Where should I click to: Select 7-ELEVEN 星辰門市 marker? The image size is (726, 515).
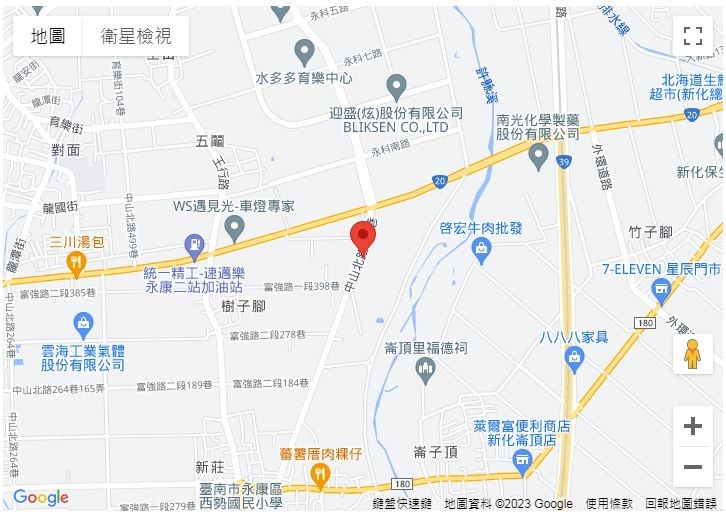pyautogui.click(x=660, y=291)
